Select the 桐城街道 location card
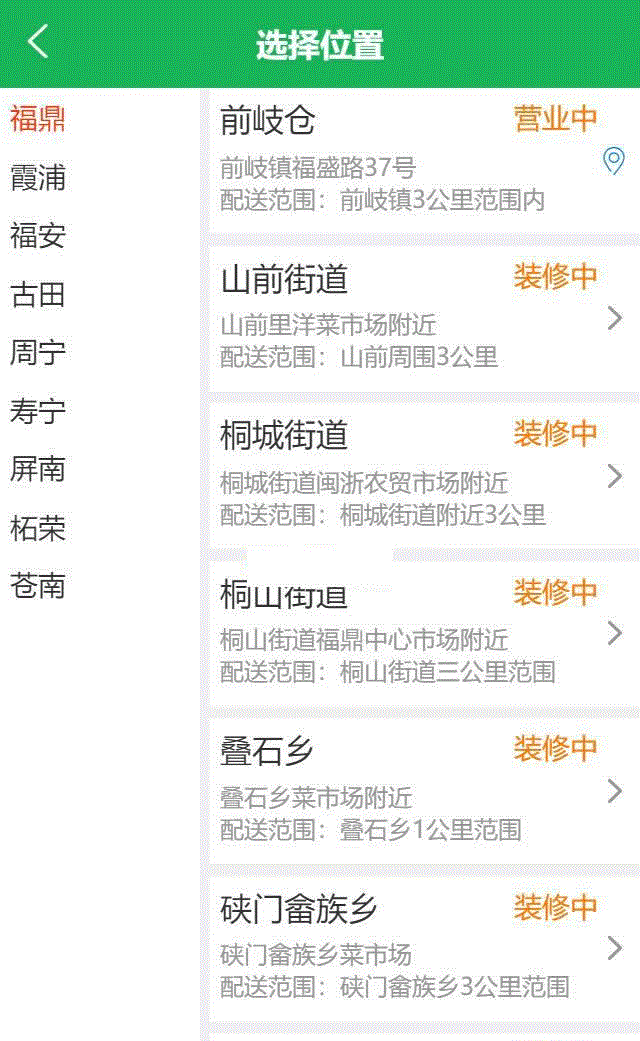640x1041 pixels. pyautogui.click(x=420, y=475)
